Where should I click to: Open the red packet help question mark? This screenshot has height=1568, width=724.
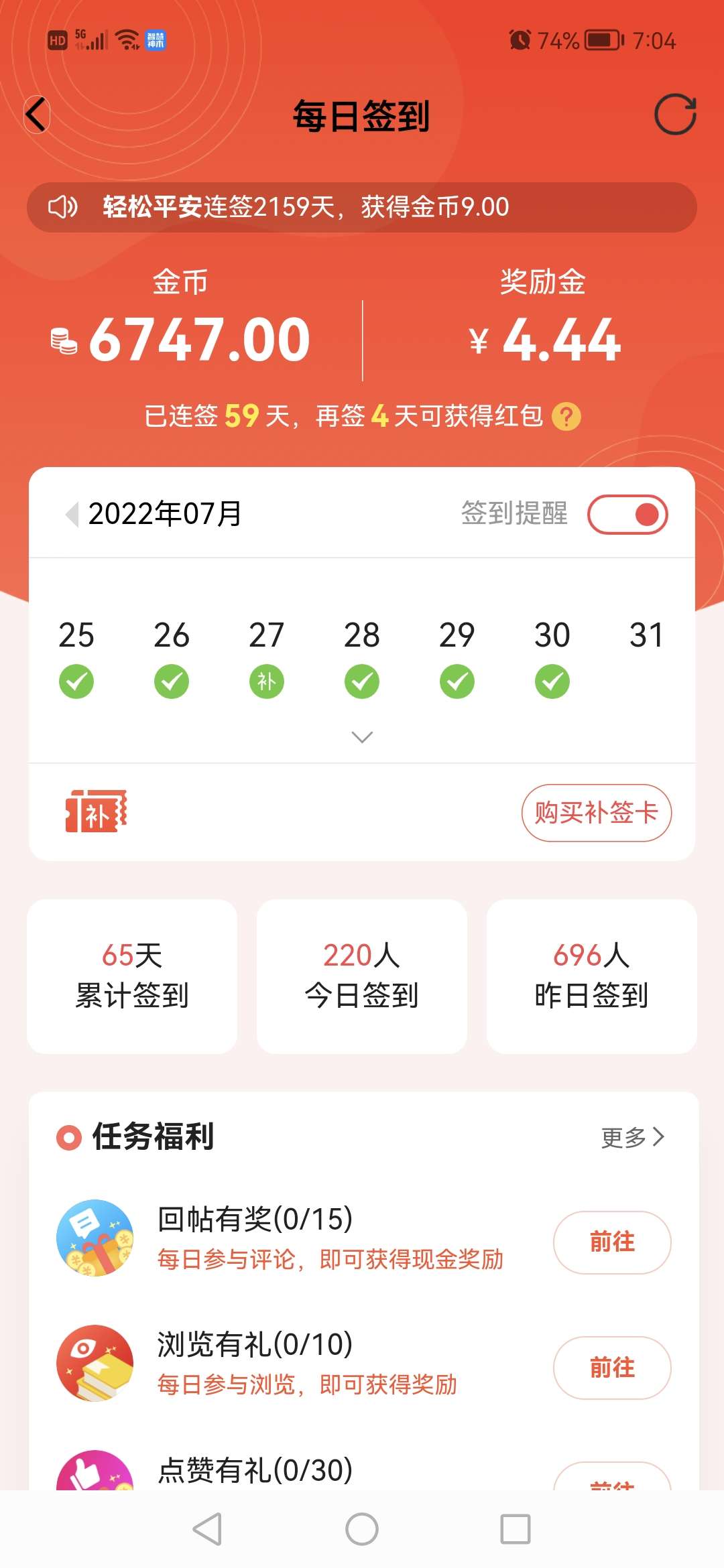click(566, 417)
